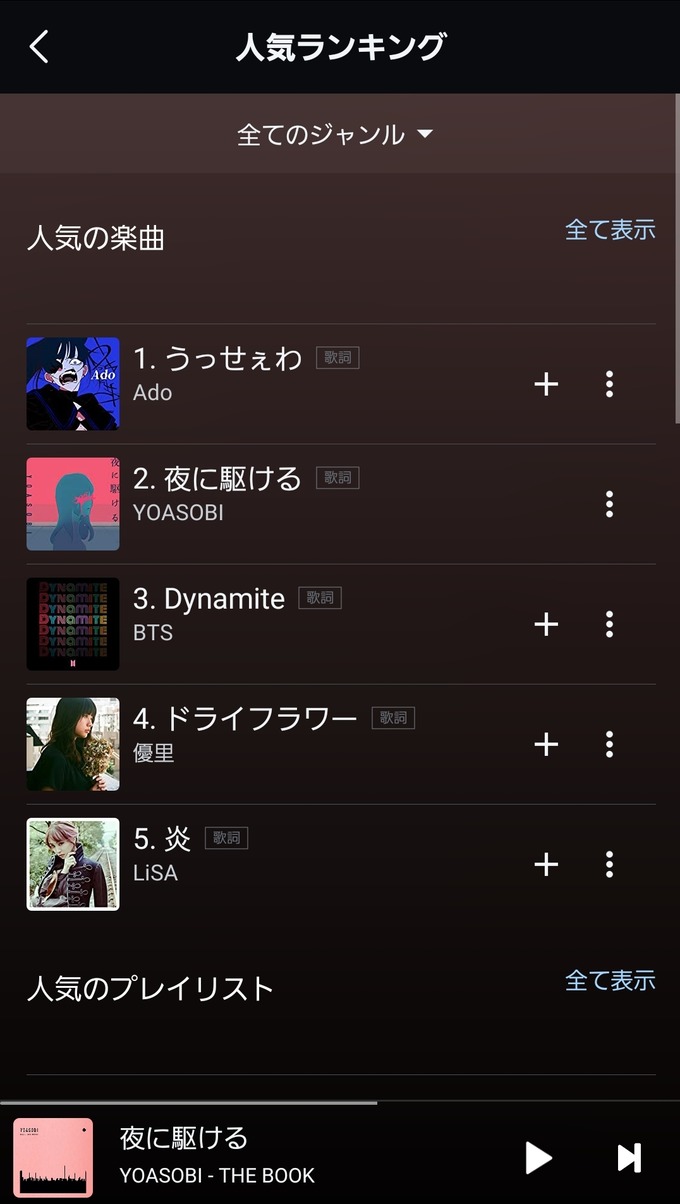Open the three-dot menu for Dynamite
The image size is (680, 1204).
(x=609, y=624)
